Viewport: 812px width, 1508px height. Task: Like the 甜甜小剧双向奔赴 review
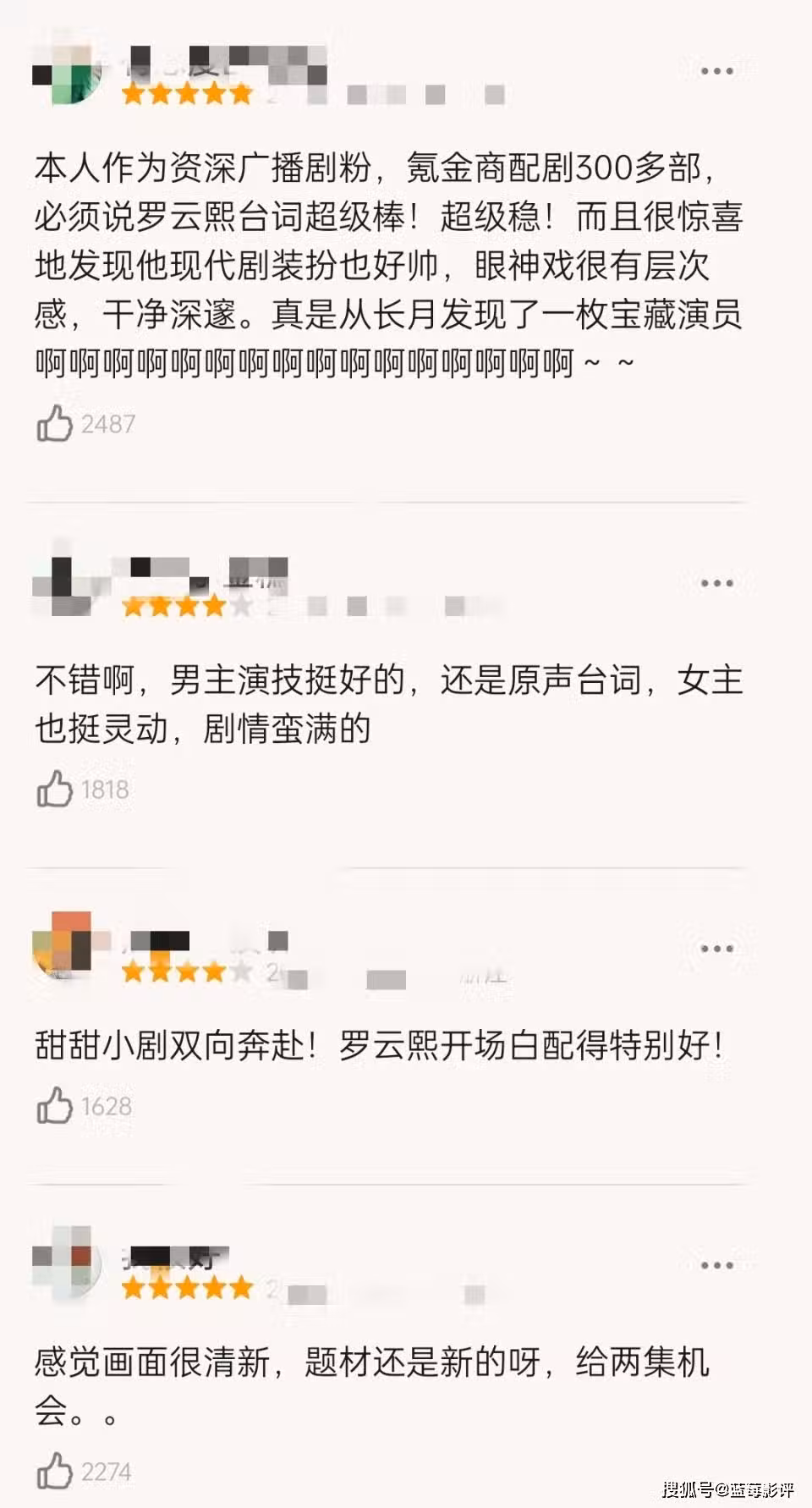click(x=55, y=1105)
